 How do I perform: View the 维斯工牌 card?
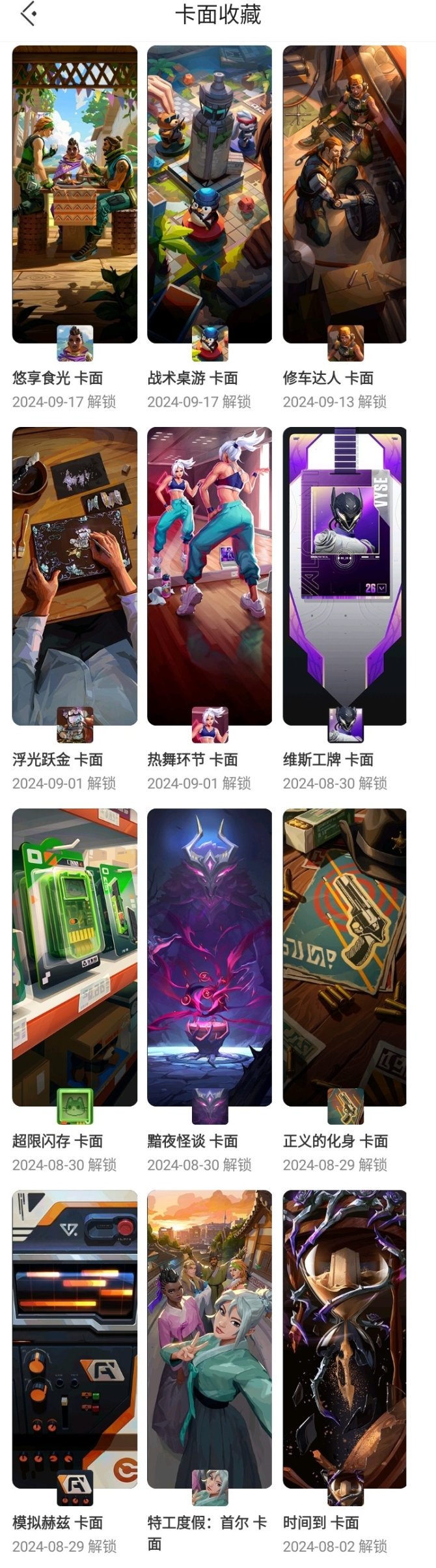[x=344, y=576]
